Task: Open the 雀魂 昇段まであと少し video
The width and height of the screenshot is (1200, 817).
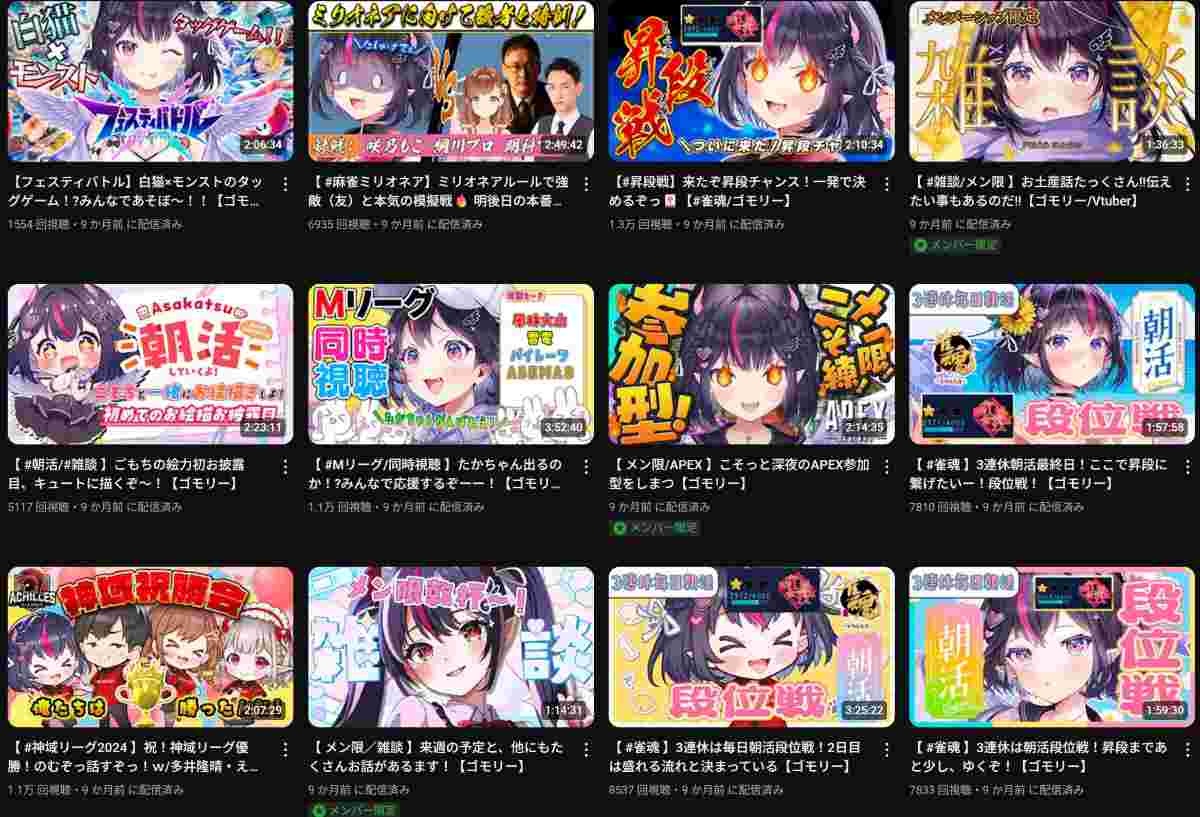Action: [1051, 647]
